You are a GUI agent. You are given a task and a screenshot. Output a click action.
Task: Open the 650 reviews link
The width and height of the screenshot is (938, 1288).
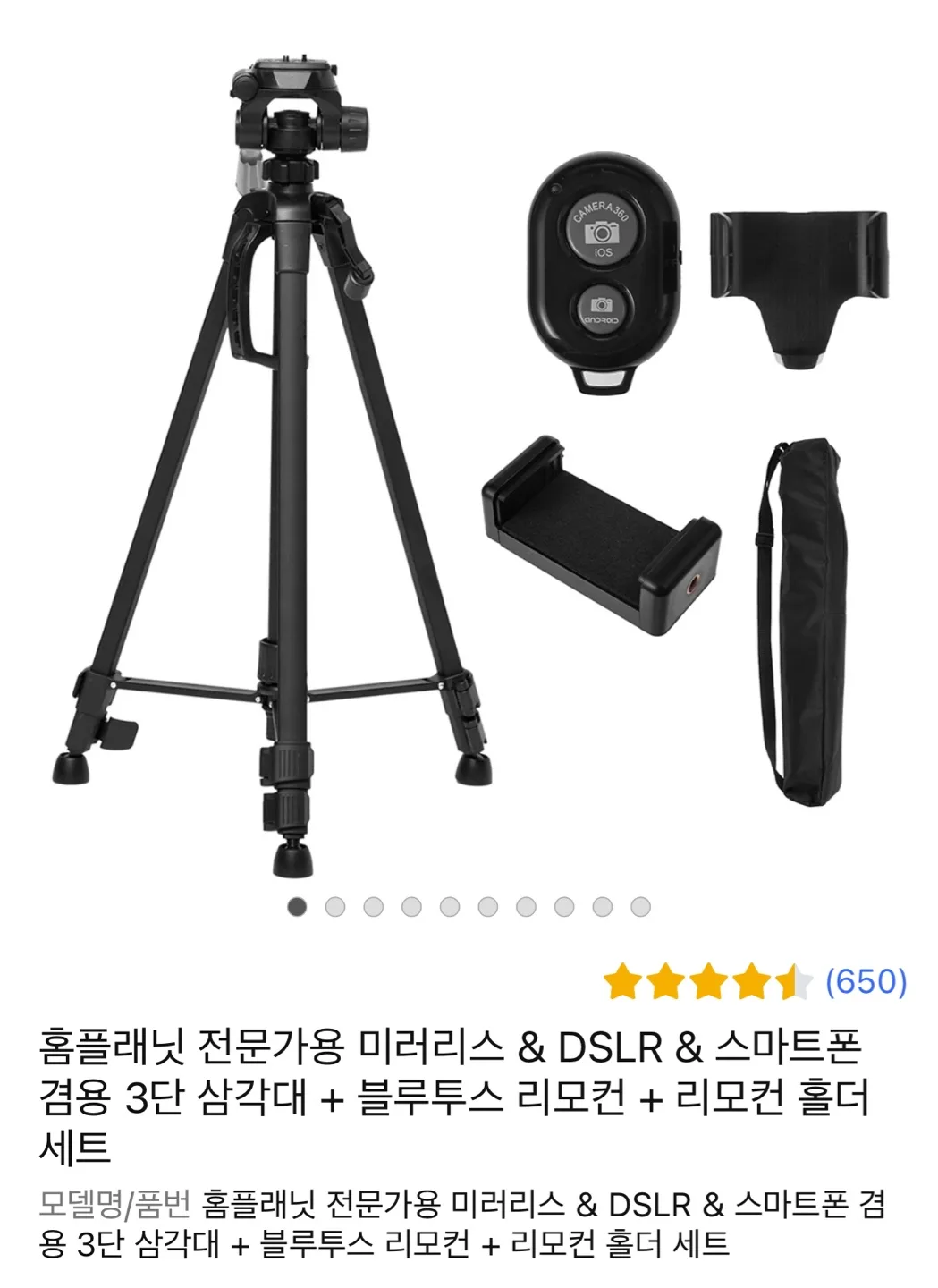coord(865,982)
